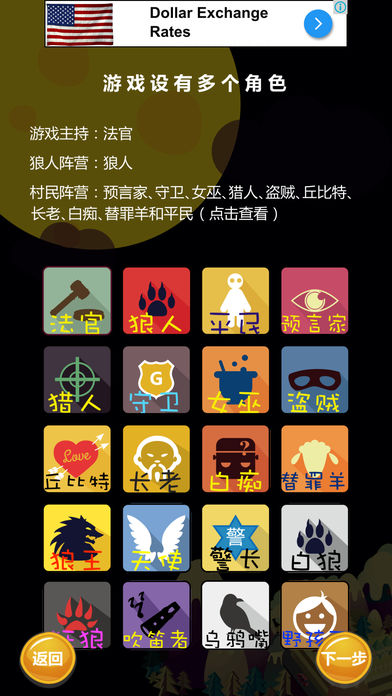Open the 法官 role card

77,301
